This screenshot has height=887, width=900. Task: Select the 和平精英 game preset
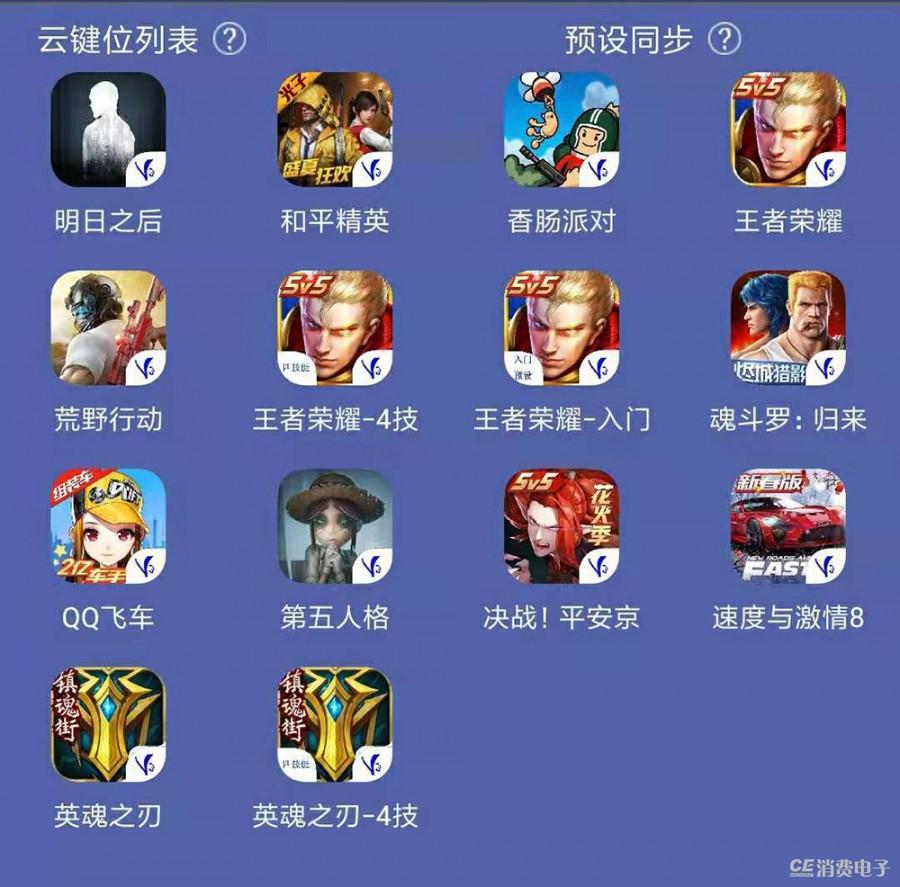coord(335,130)
